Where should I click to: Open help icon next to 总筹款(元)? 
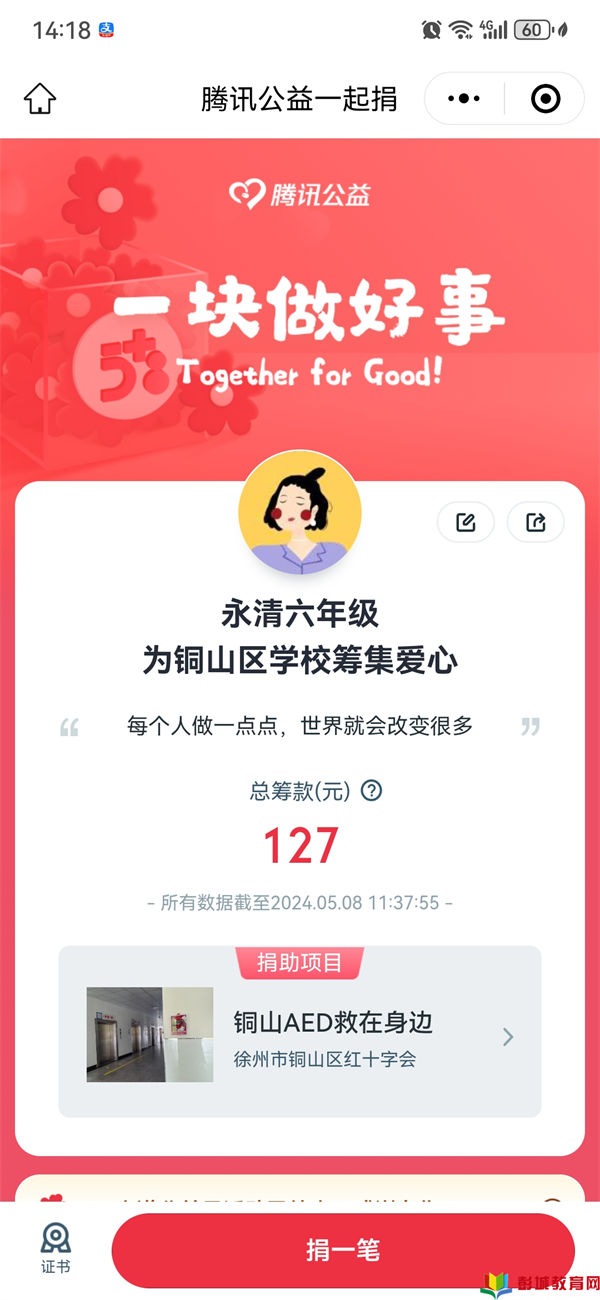click(x=371, y=791)
